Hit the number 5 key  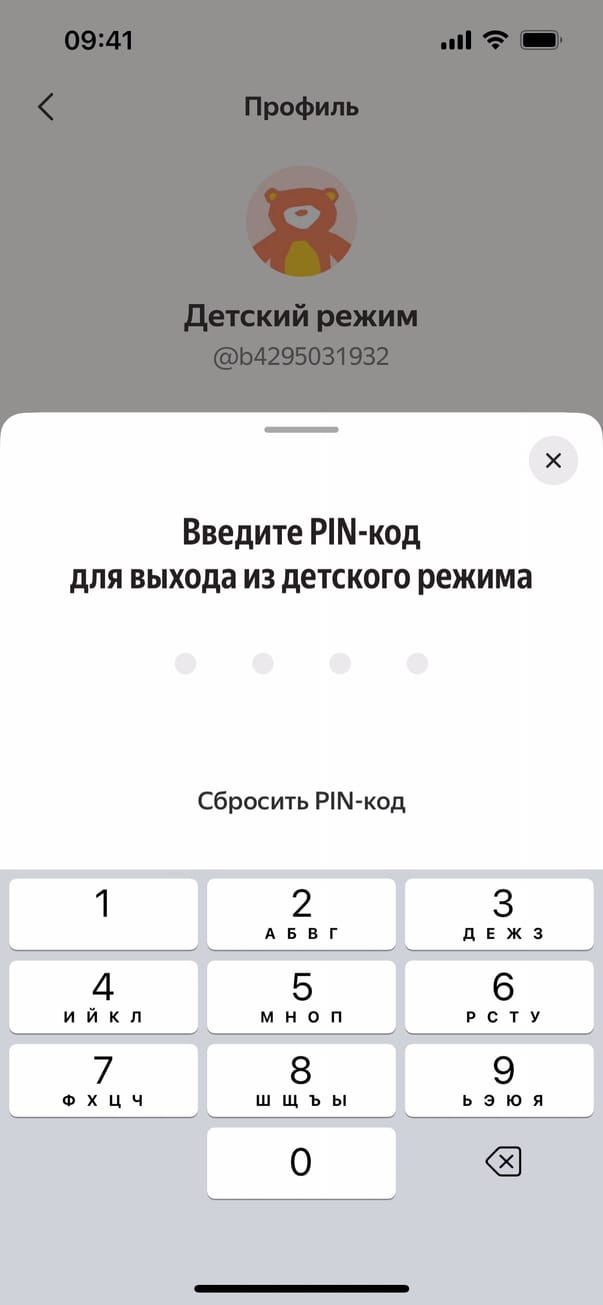point(301,997)
